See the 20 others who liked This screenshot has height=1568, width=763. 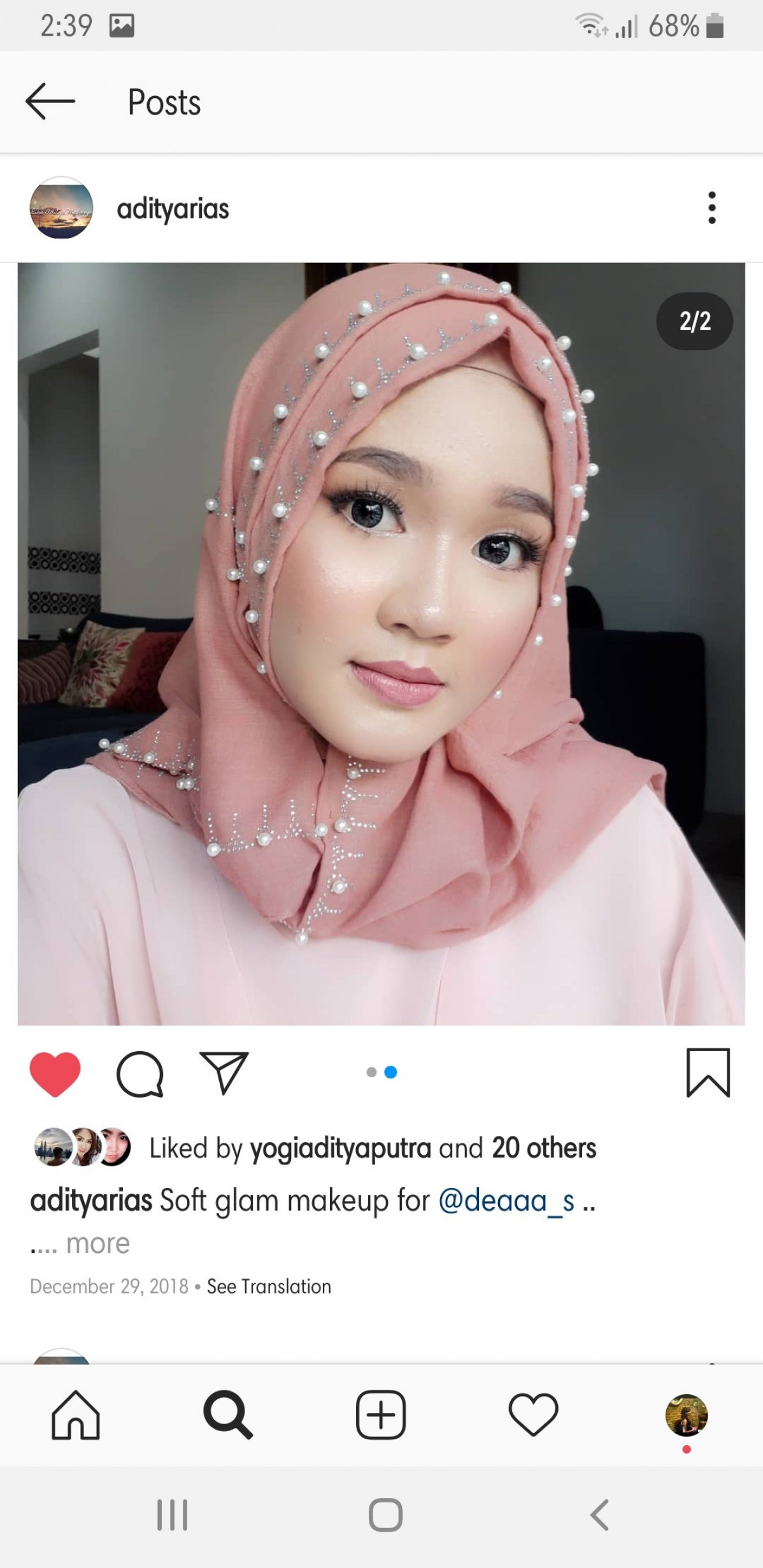pos(543,1148)
